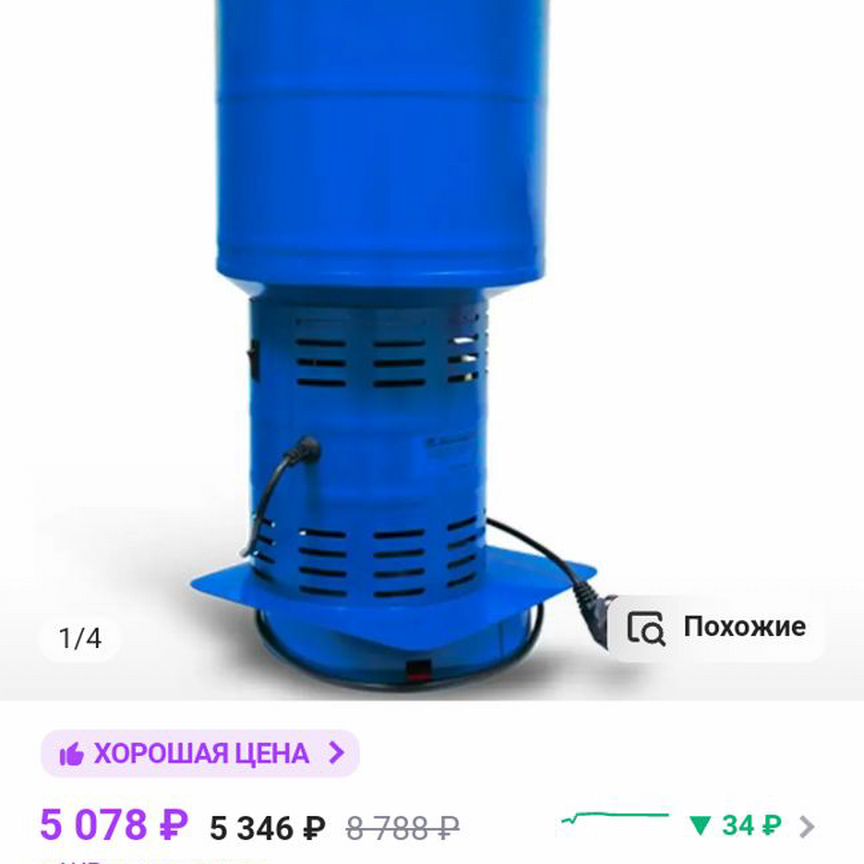This screenshot has width=864, height=864.
Task: Find similar items with the Похожие button
Action: [x=716, y=628]
